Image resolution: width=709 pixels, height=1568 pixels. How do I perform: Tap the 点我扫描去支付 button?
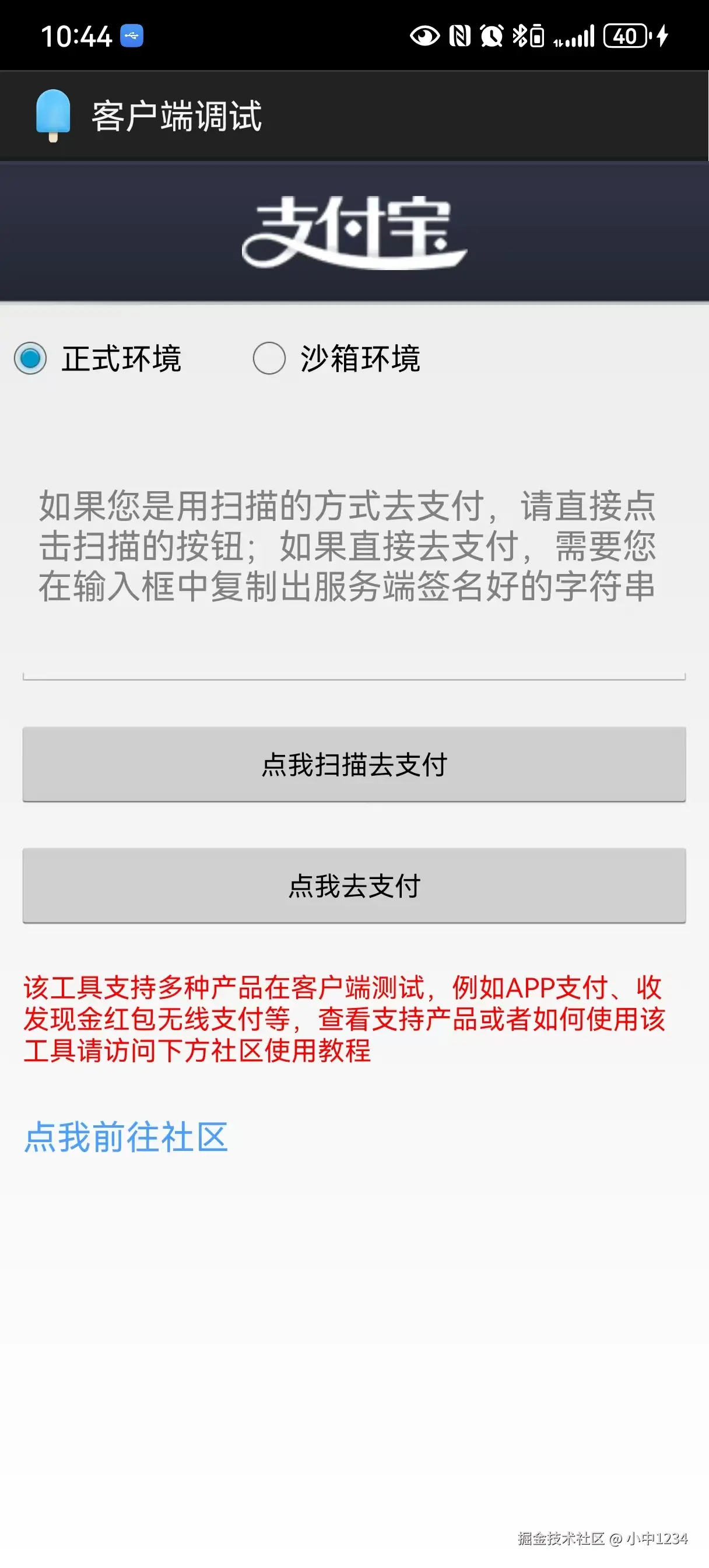353,765
